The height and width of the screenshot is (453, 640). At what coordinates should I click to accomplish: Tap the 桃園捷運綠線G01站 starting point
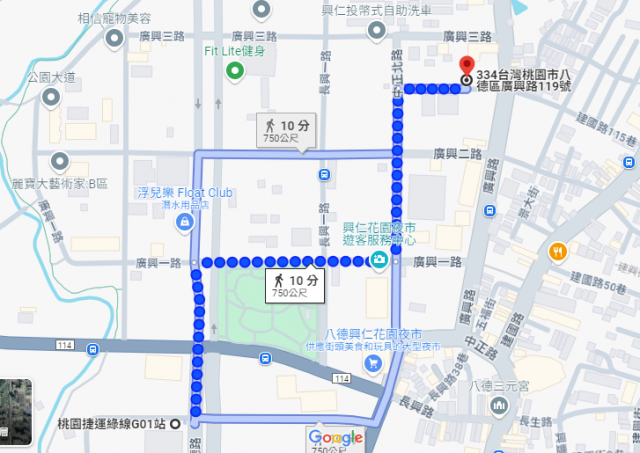point(177,423)
